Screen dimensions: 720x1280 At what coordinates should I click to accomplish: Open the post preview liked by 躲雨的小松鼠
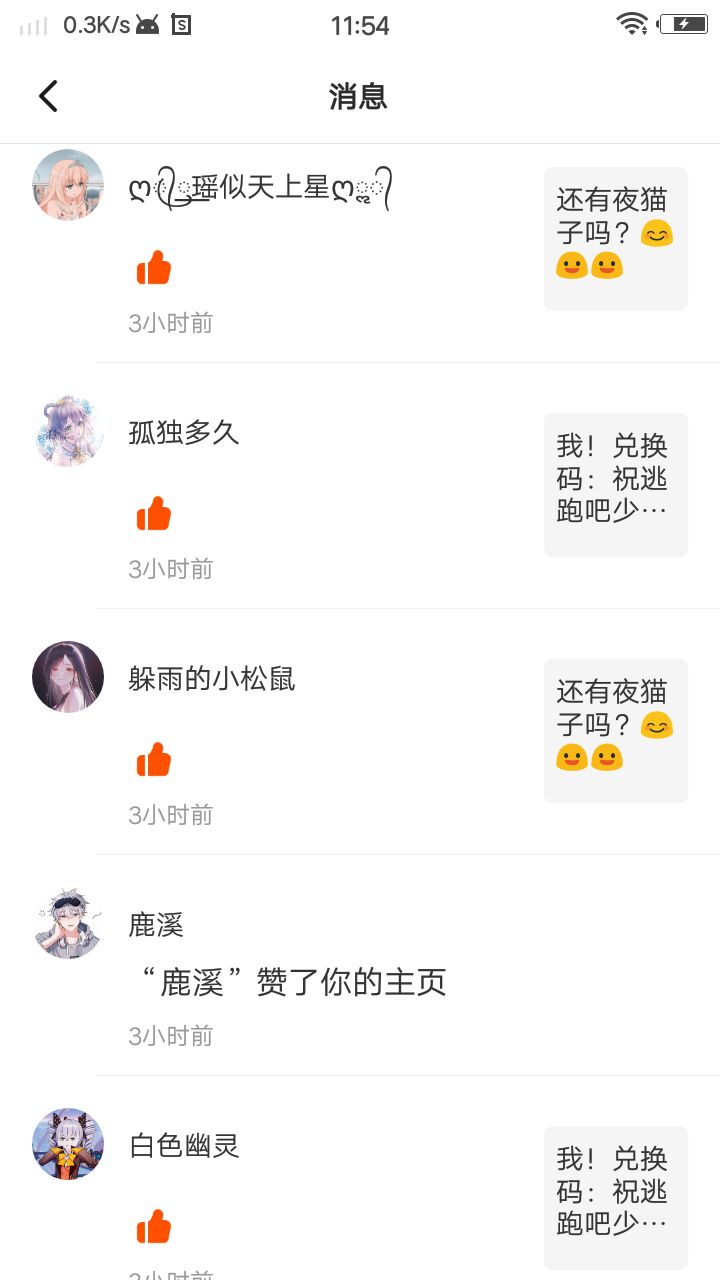pos(615,730)
